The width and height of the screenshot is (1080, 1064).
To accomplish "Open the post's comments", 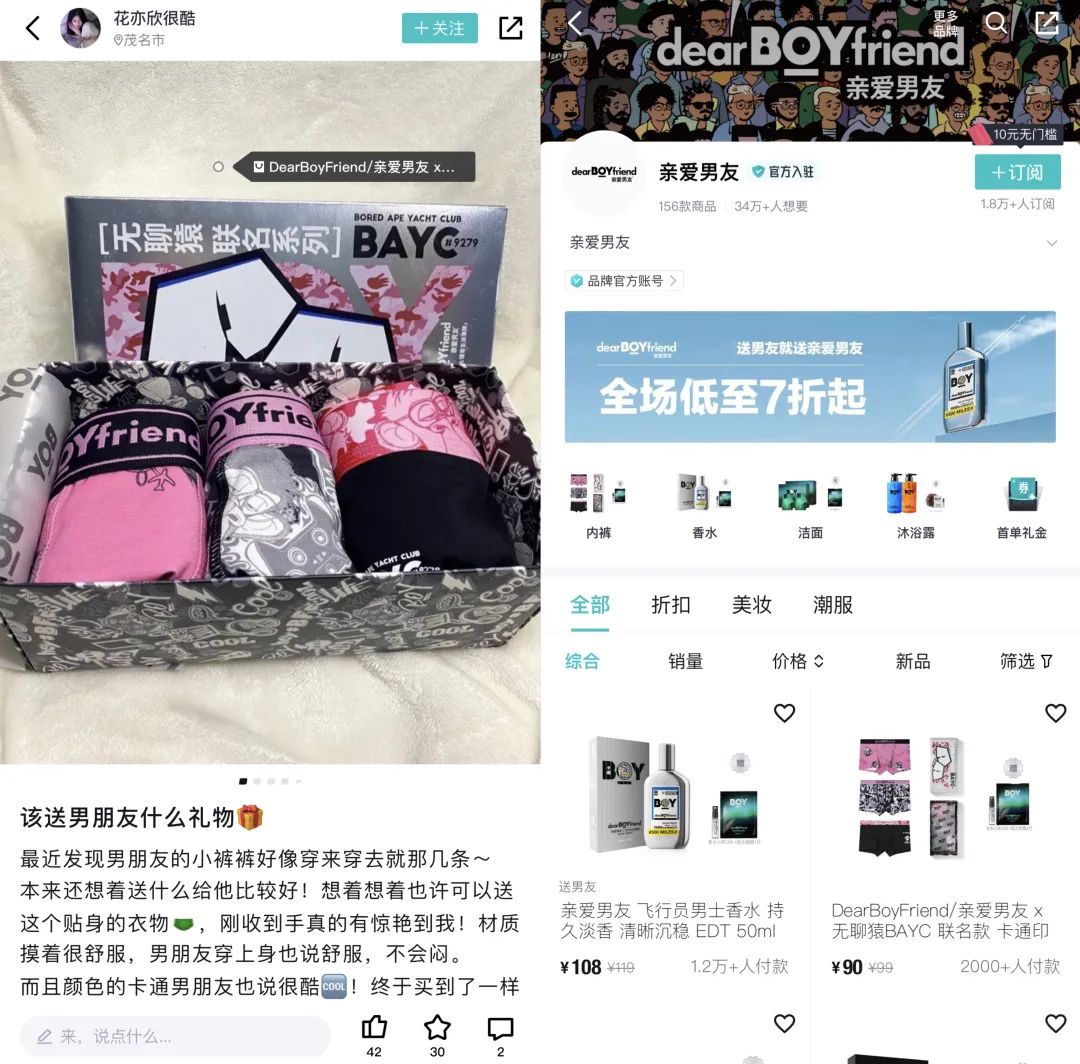I will (500, 1028).
